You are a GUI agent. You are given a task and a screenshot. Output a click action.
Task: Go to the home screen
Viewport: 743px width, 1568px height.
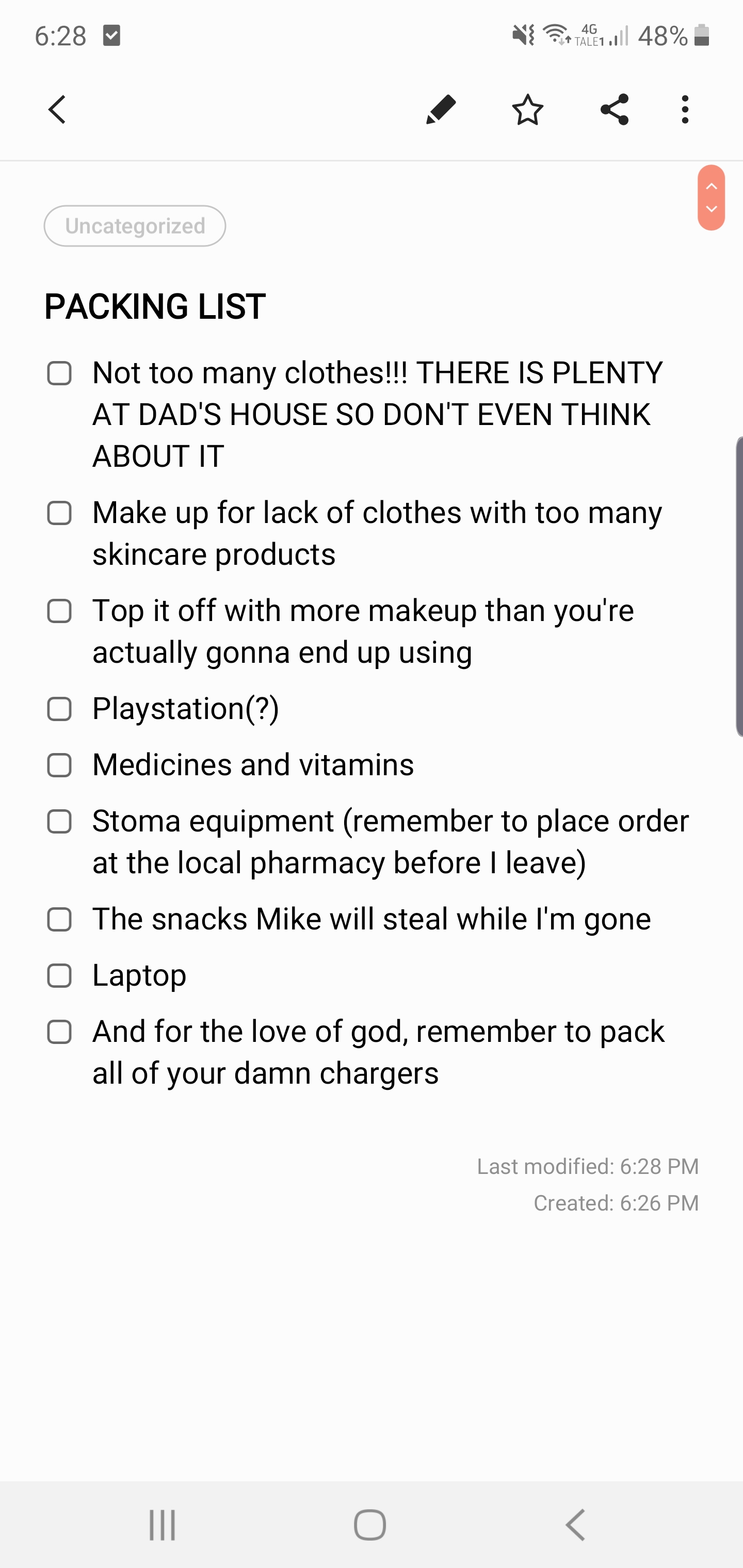point(370,1525)
